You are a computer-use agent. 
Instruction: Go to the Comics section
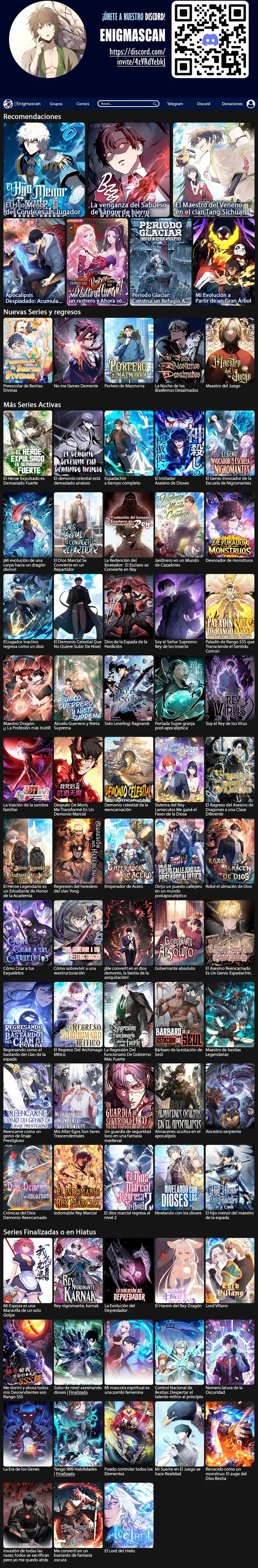(x=83, y=103)
